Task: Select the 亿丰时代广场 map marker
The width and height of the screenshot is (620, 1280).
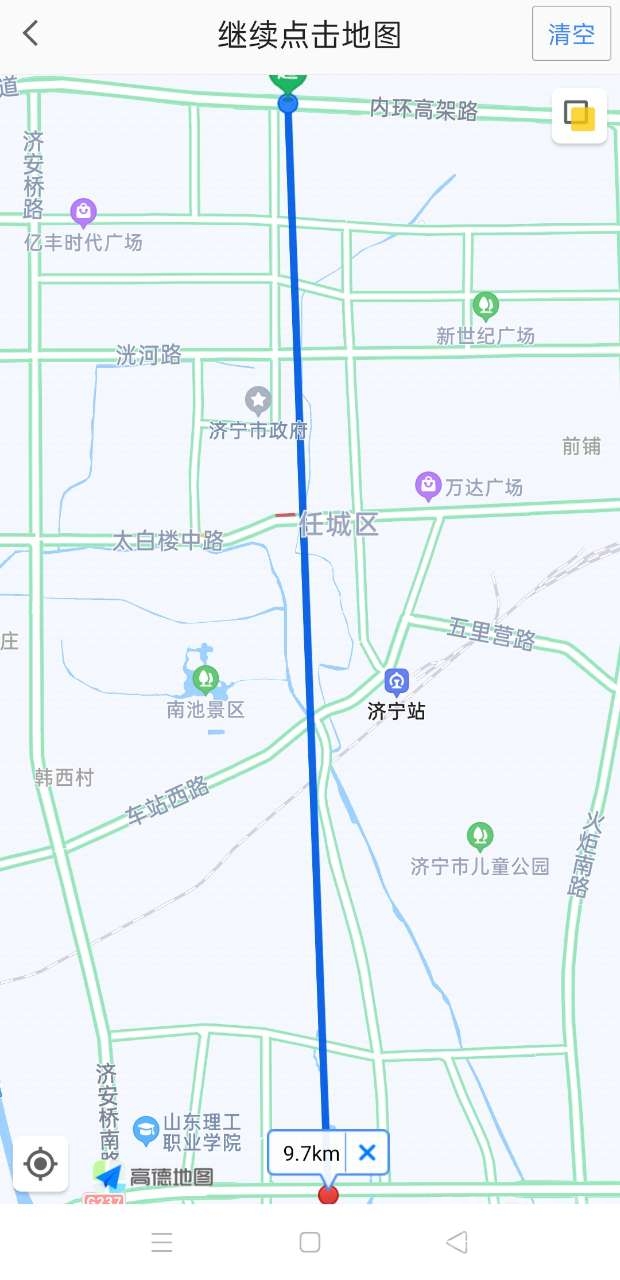Action: [84, 212]
